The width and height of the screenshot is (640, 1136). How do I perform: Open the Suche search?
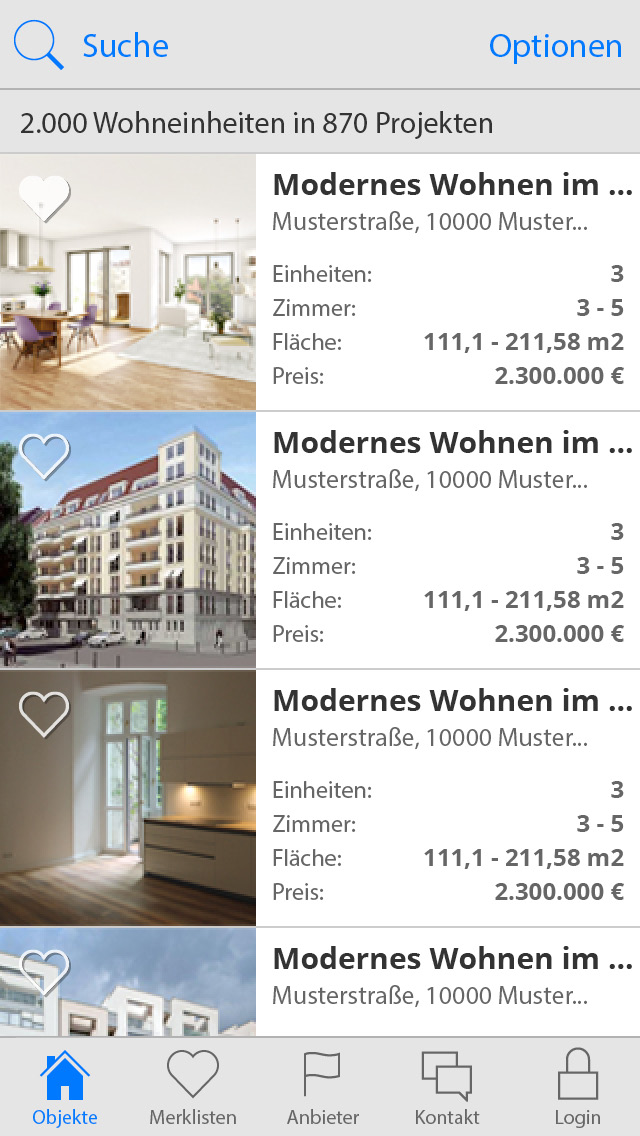point(91,46)
